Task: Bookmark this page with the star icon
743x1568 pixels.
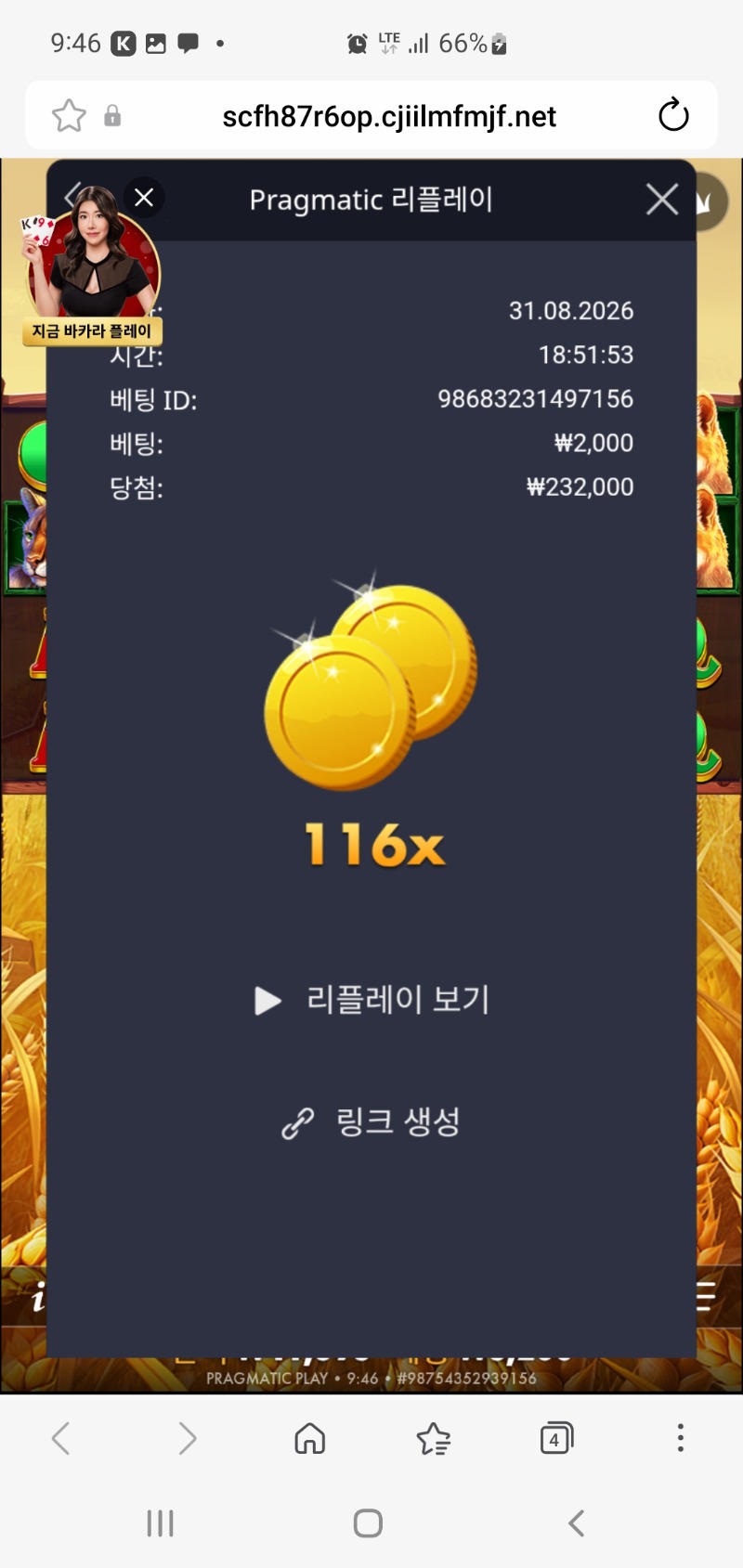Action: [69, 116]
